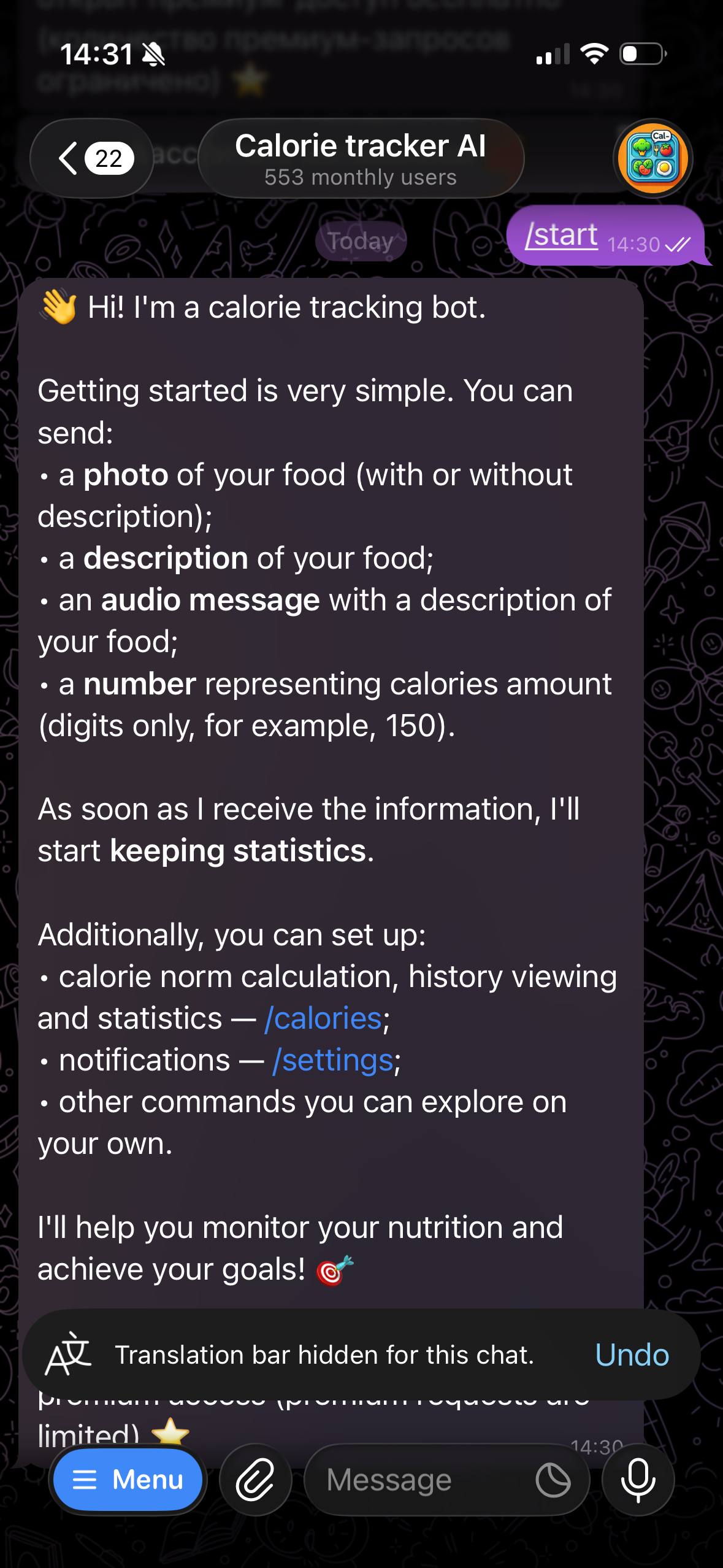723x1568 pixels.
Task: Open the Calorie tracker AI bot avatar
Action: [x=653, y=158]
